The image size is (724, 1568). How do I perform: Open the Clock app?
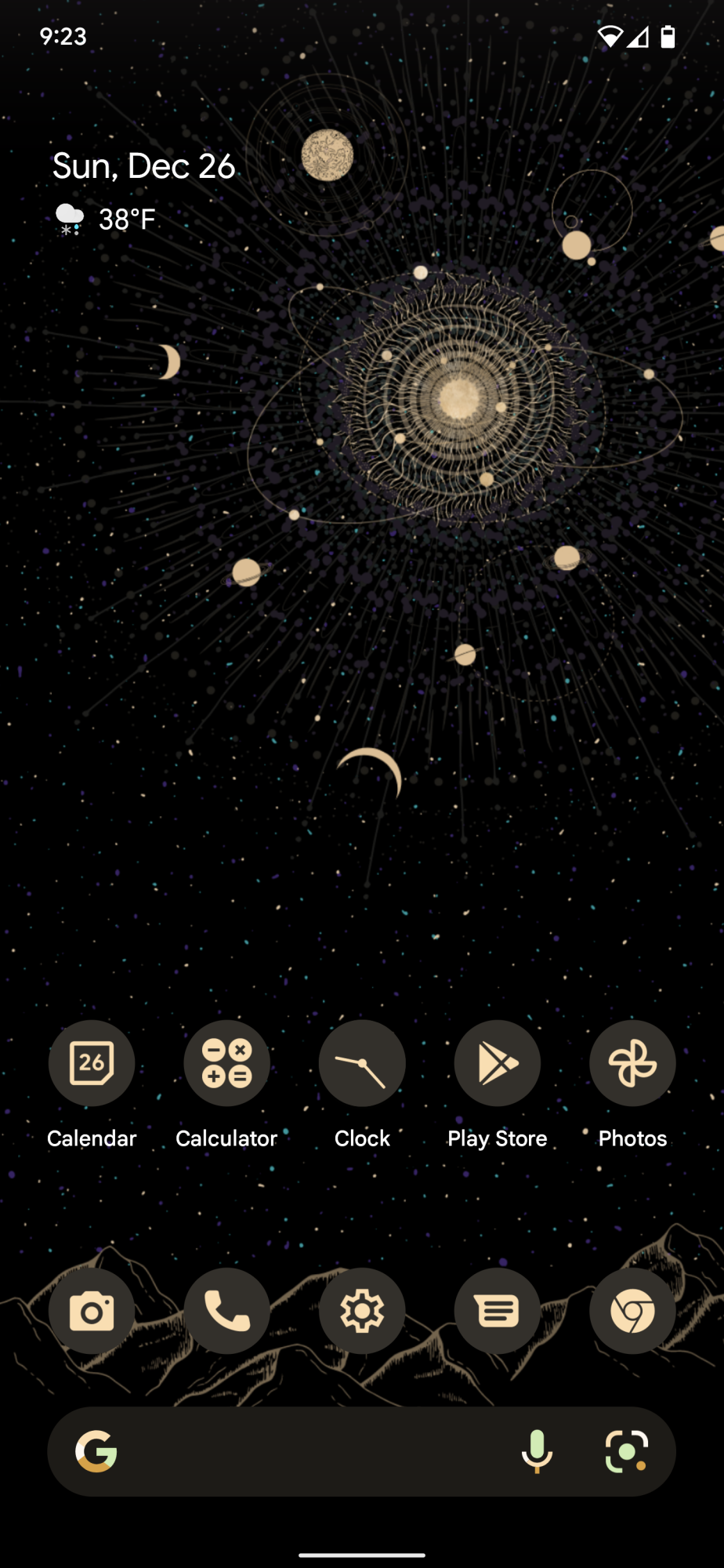(x=362, y=1063)
